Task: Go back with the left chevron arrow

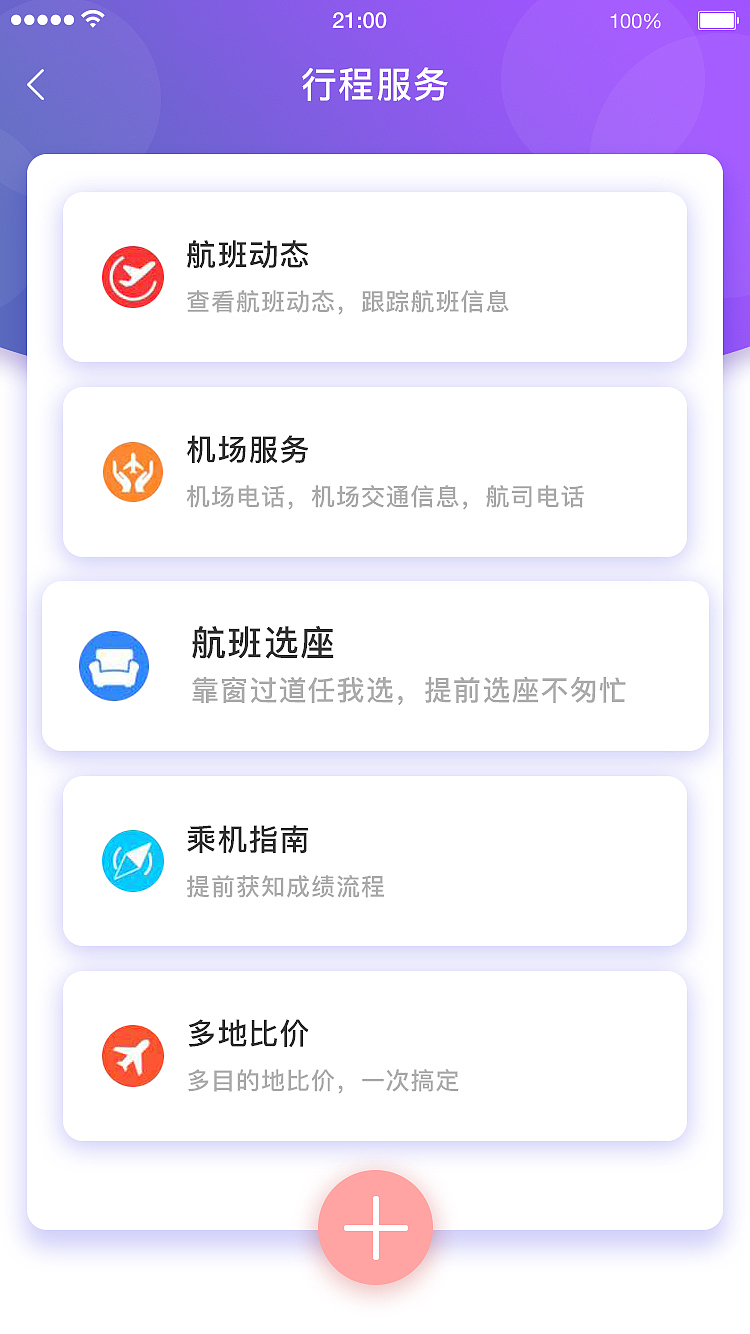Action: point(35,85)
